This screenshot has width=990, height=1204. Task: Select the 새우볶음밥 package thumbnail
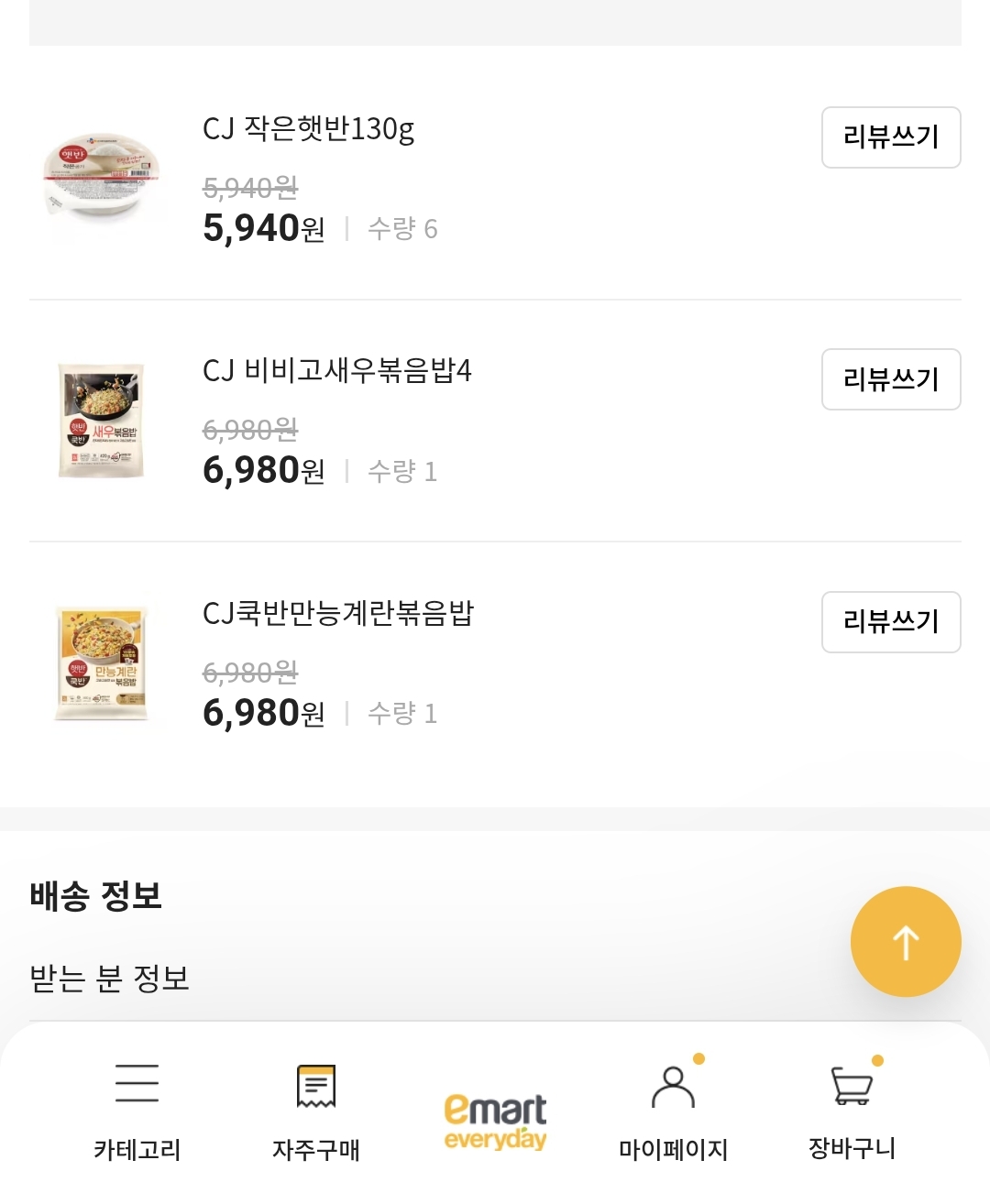click(101, 421)
